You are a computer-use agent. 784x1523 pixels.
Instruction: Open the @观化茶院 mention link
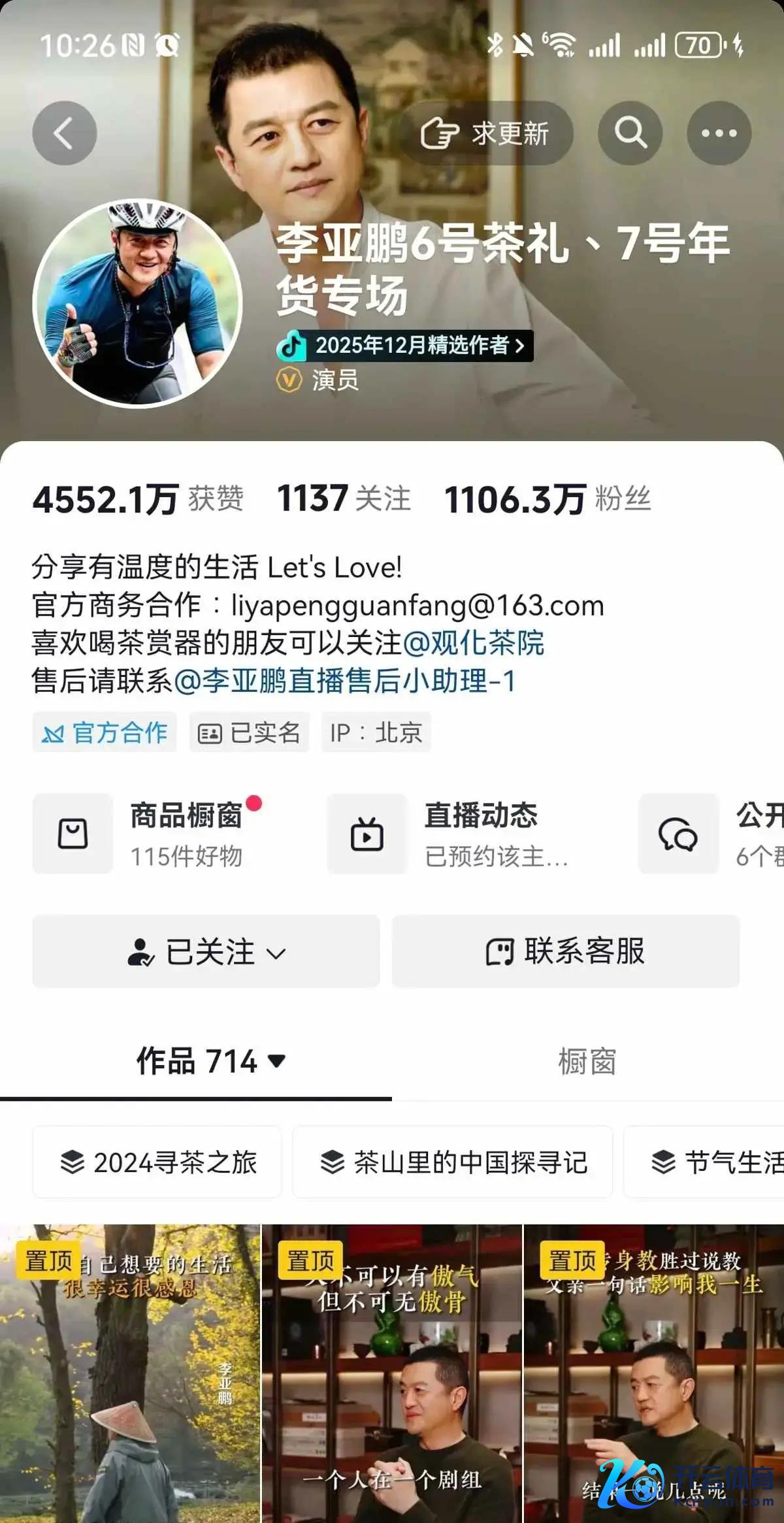pyautogui.click(x=474, y=643)
